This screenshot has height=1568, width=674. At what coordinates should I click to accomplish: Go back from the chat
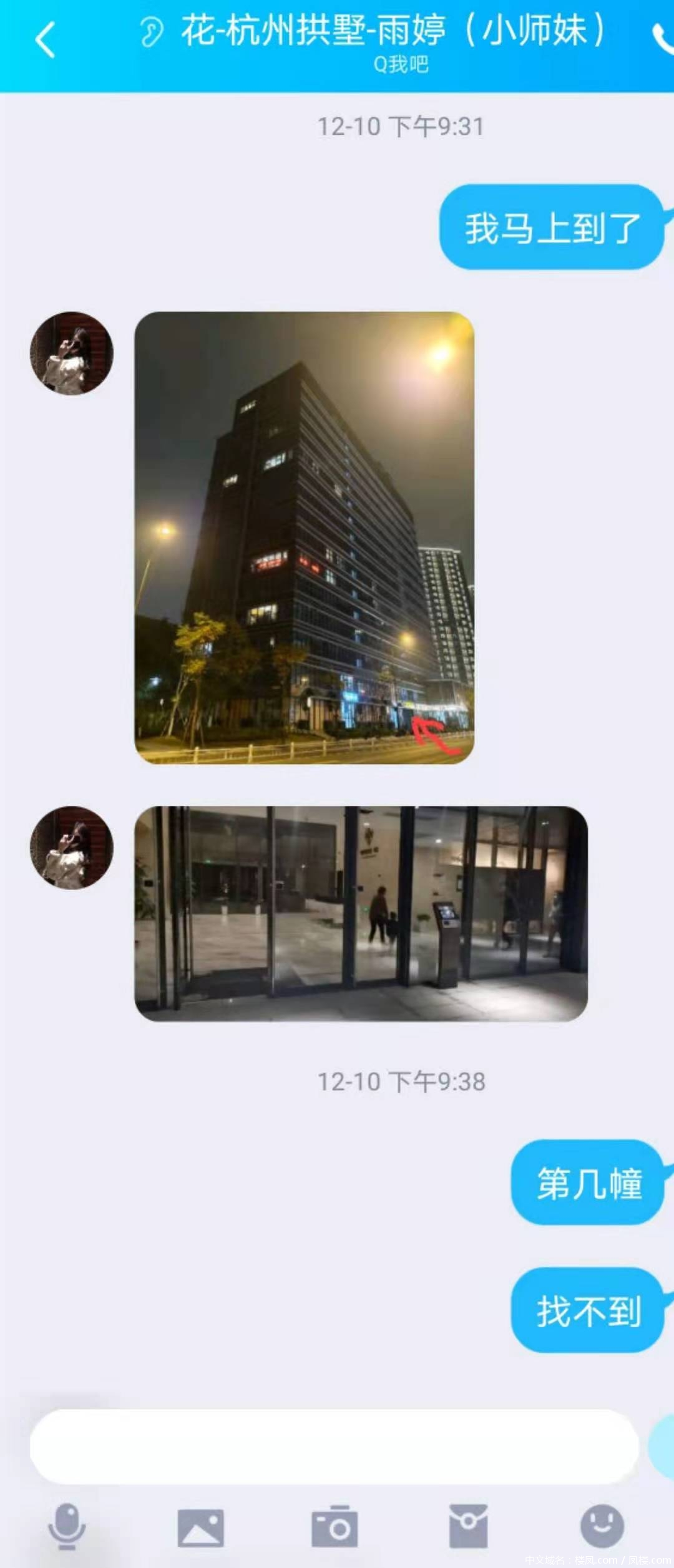(45, 41)
